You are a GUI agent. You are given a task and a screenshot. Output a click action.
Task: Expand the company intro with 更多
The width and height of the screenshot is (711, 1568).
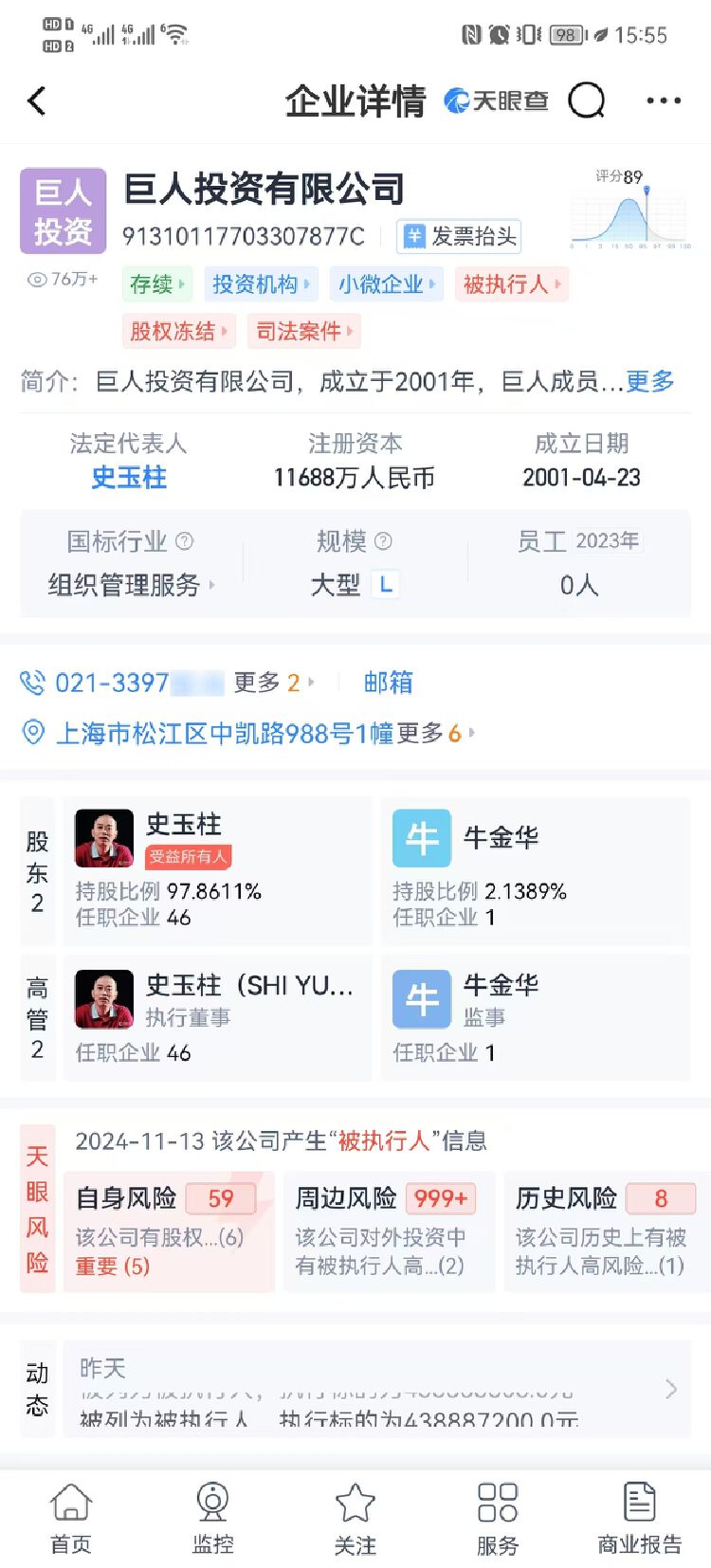point(650,381)
